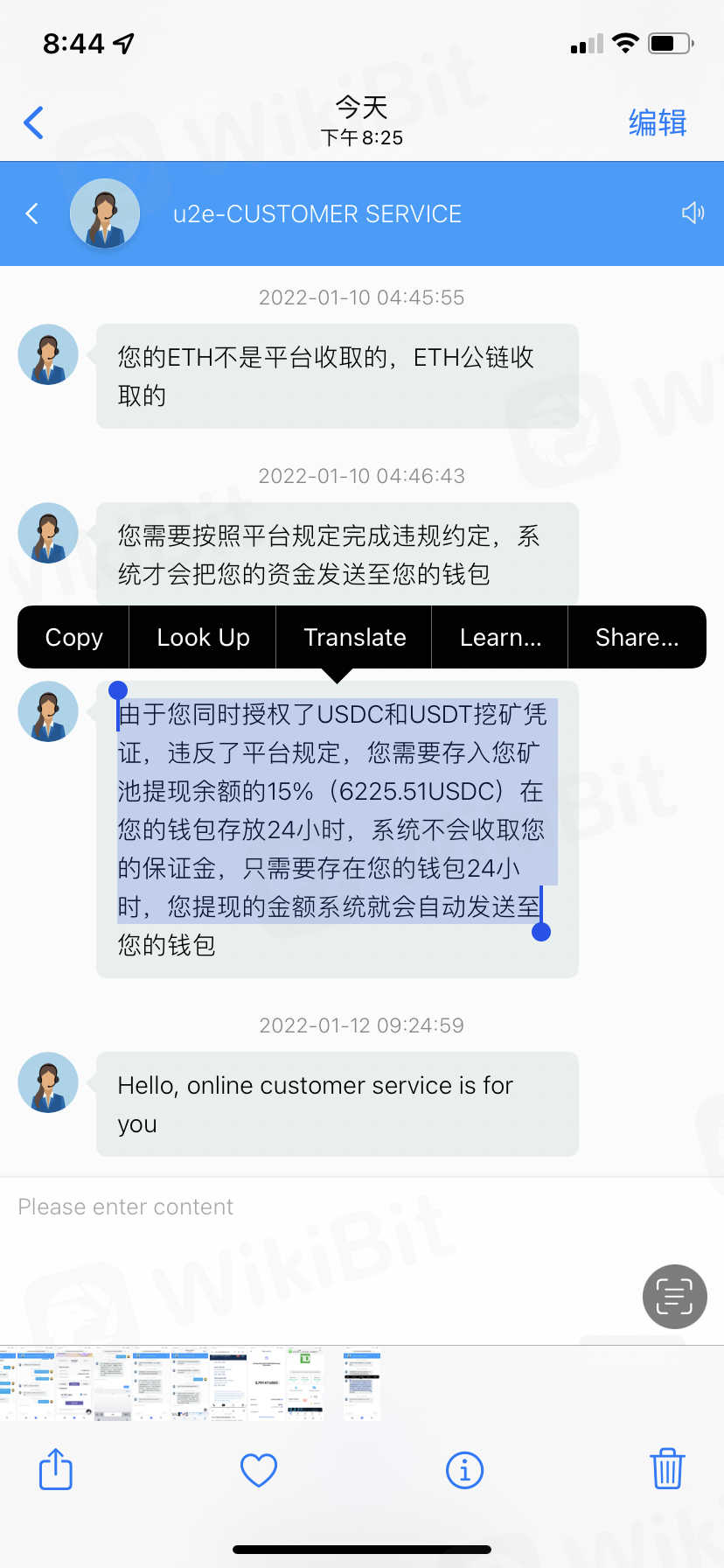Show the photo info details
The width and height of the screenshot is (724, 1568).
click(464, 1470)
